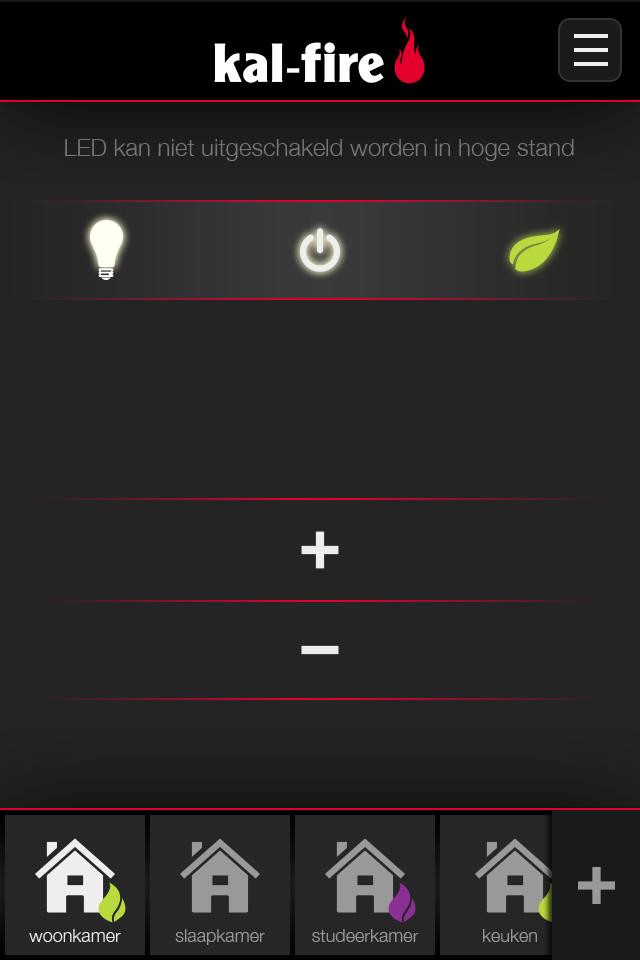
Task: Select the woonkamer fireplace
Action: tap(75, 885)
